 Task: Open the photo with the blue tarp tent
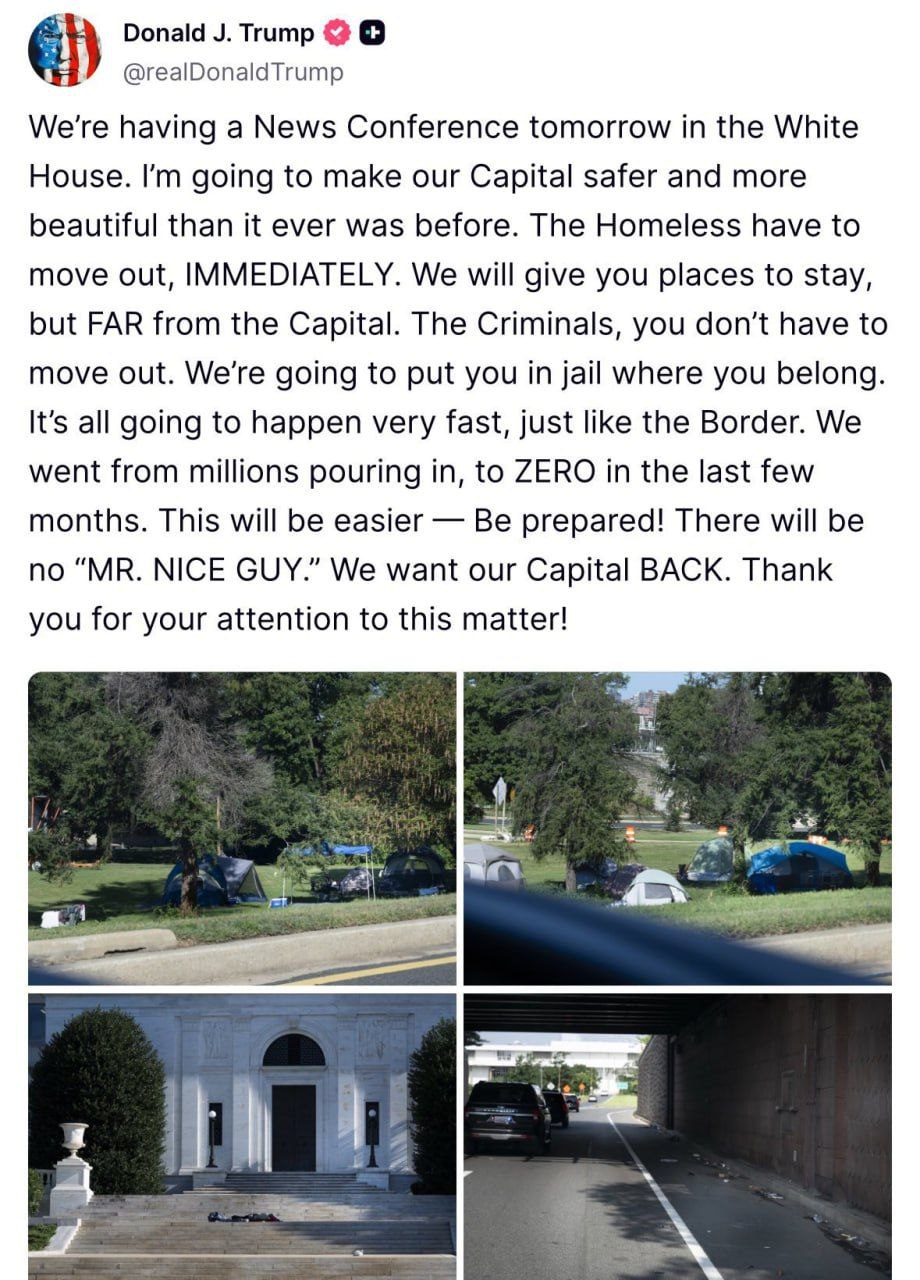pyautogui.click(x=677, y=828)
